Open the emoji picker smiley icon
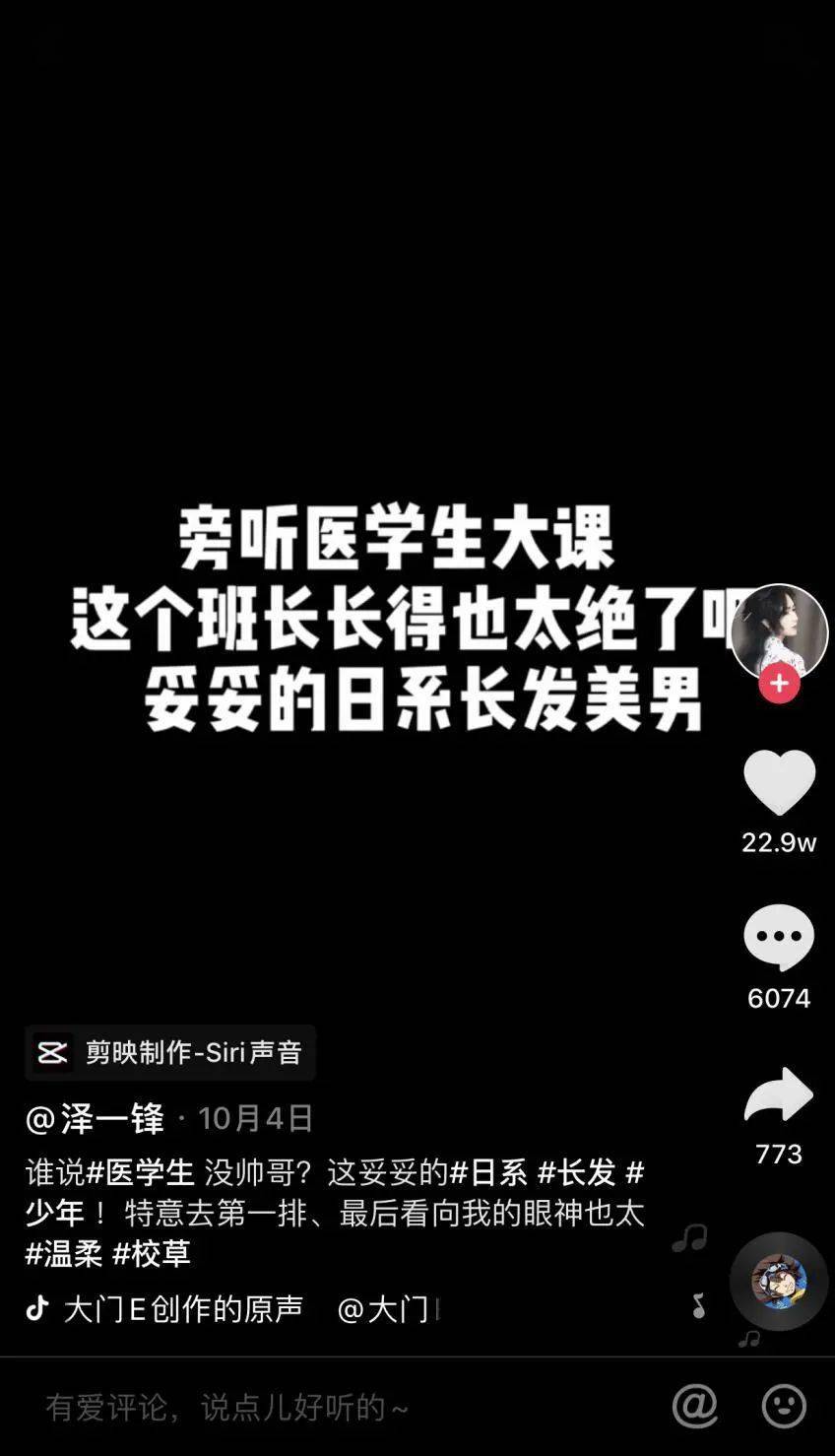The image size is (835, 1456). [x=784, y=1406]
